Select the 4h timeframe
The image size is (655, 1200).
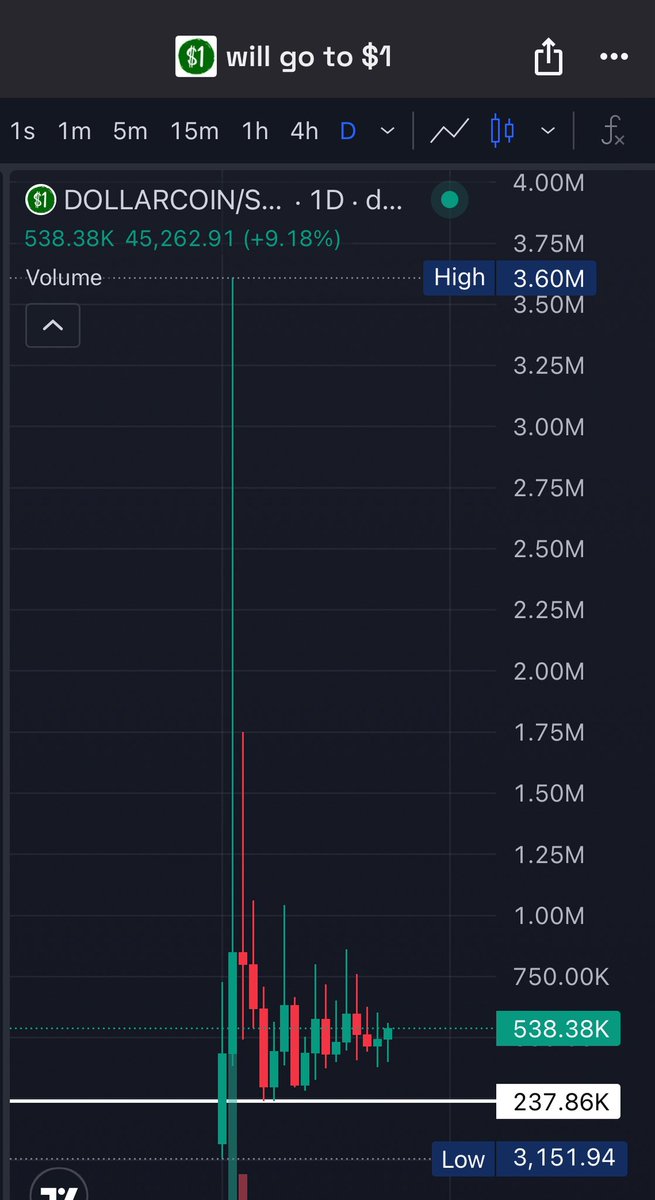coord(304,131)
